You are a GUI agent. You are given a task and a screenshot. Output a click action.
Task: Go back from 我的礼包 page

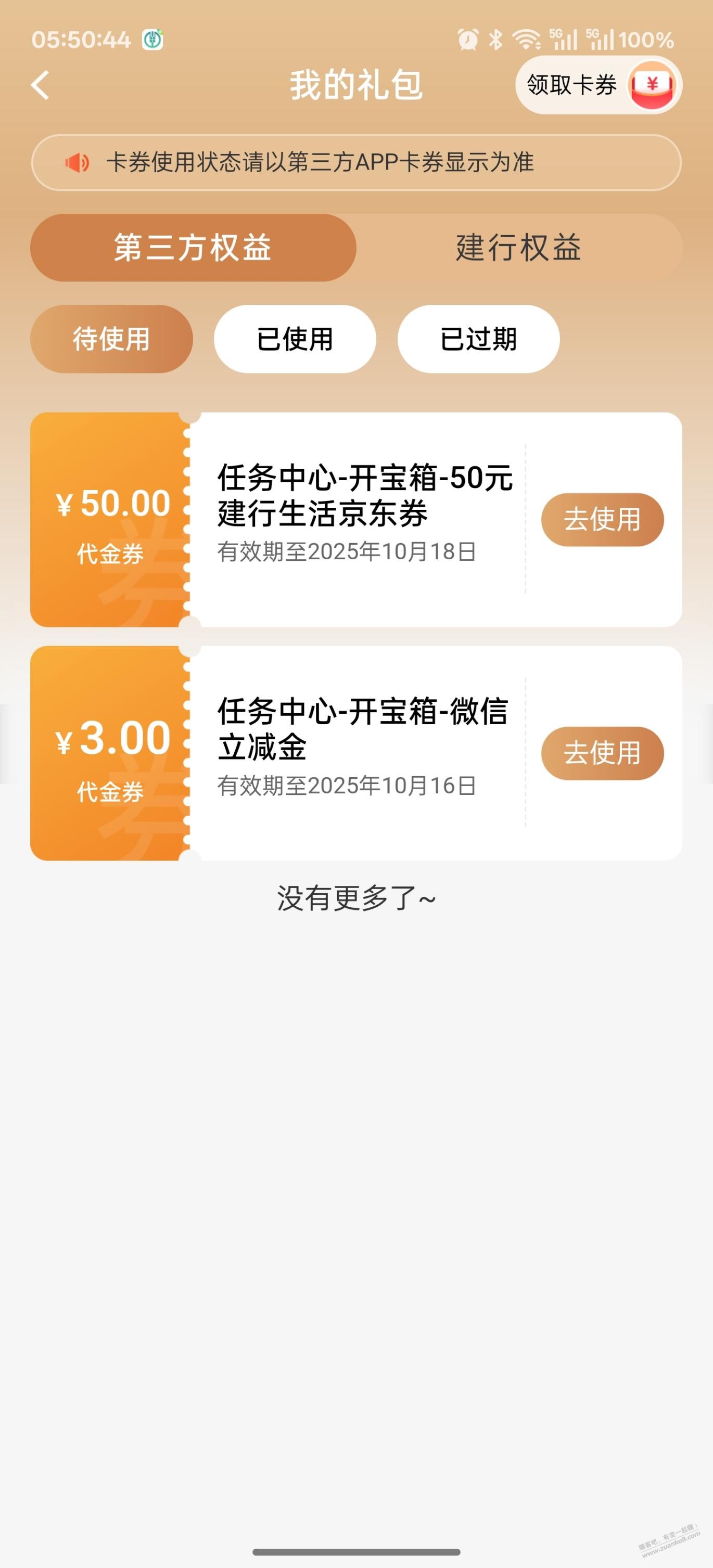tap(40, 85)
